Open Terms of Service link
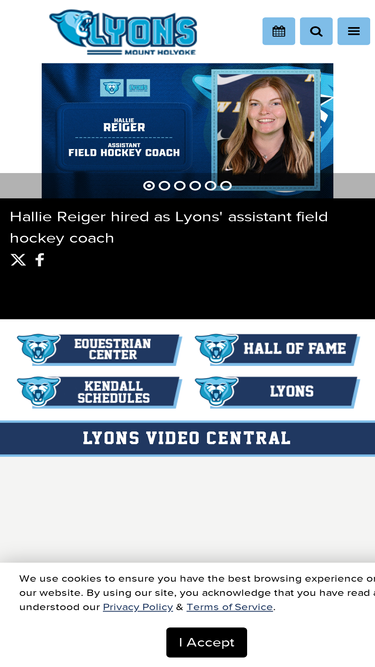Screen dimensions: 375x667 230,607
